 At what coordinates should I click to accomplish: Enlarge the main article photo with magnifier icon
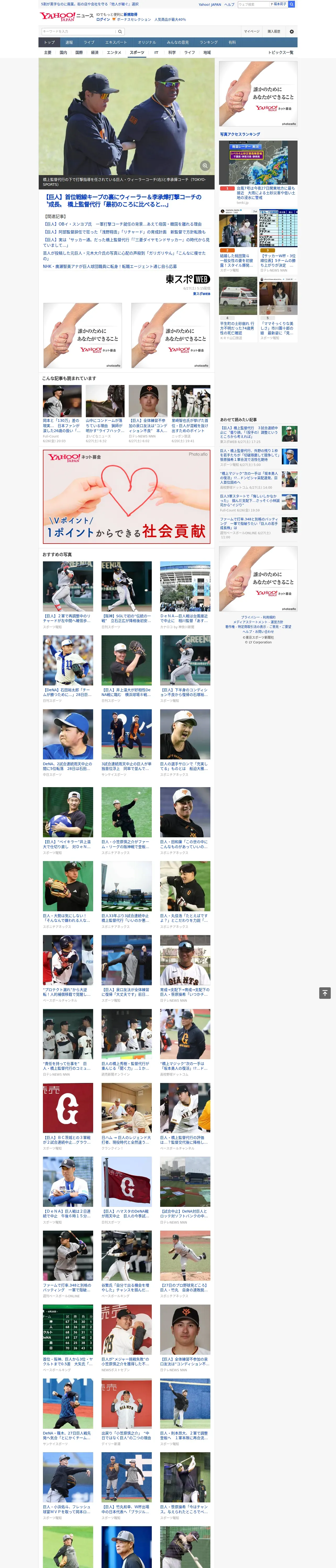[x=205, y=166]
